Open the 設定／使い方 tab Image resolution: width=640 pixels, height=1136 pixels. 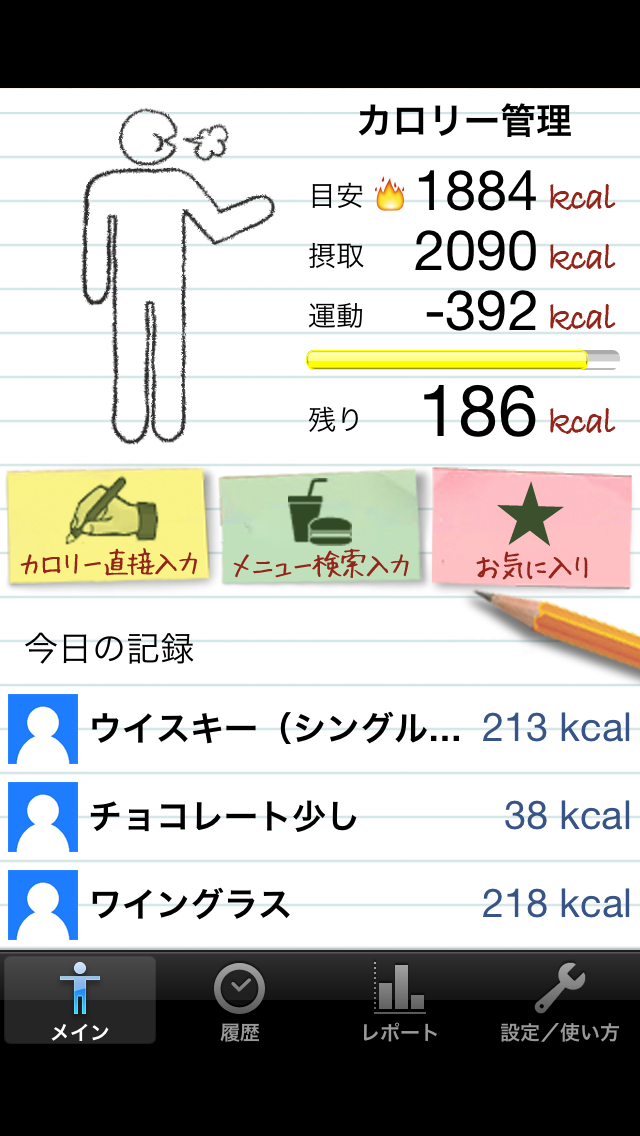click(x=560, y=1000)
